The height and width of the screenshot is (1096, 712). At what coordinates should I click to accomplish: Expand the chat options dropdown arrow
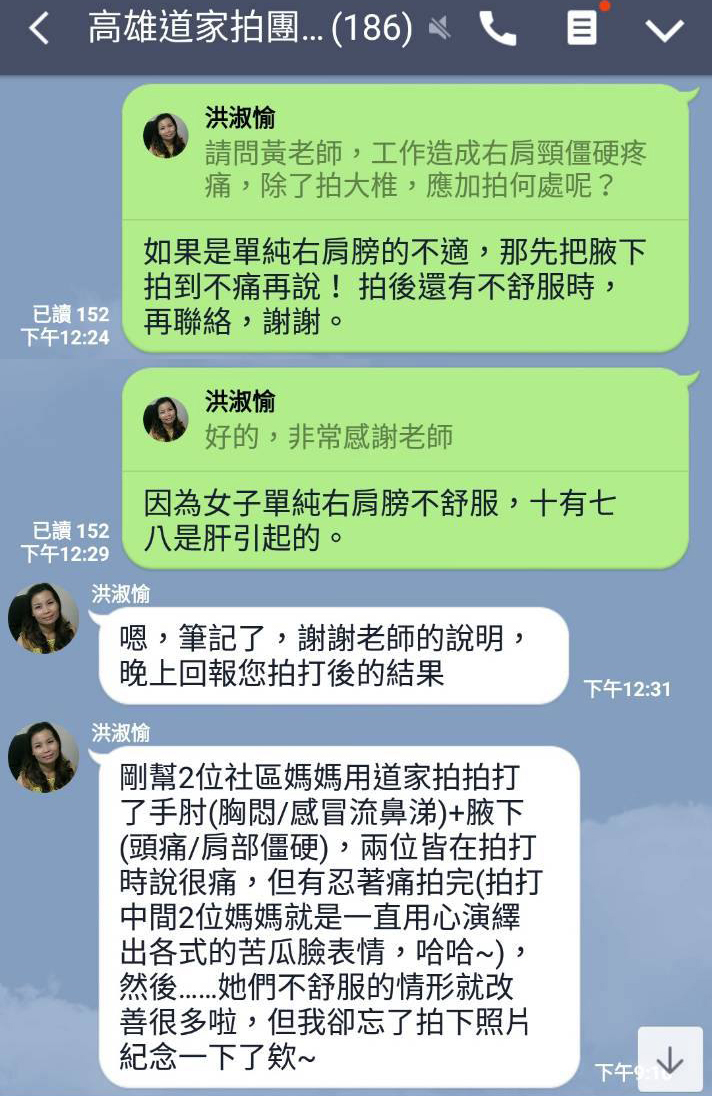pyautogui.click(x=664, y=29)
